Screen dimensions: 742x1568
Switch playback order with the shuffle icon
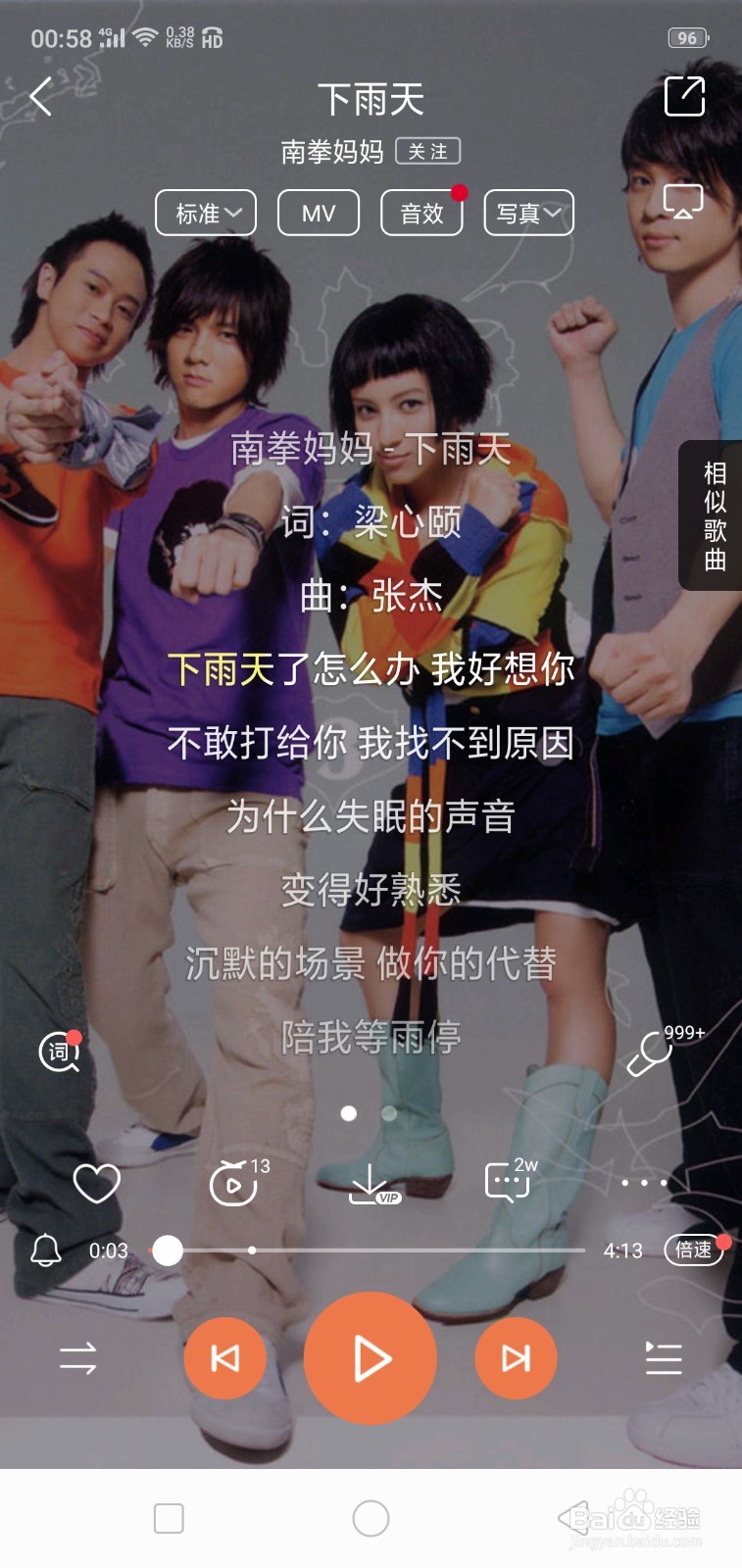[x=77, y=1359]
